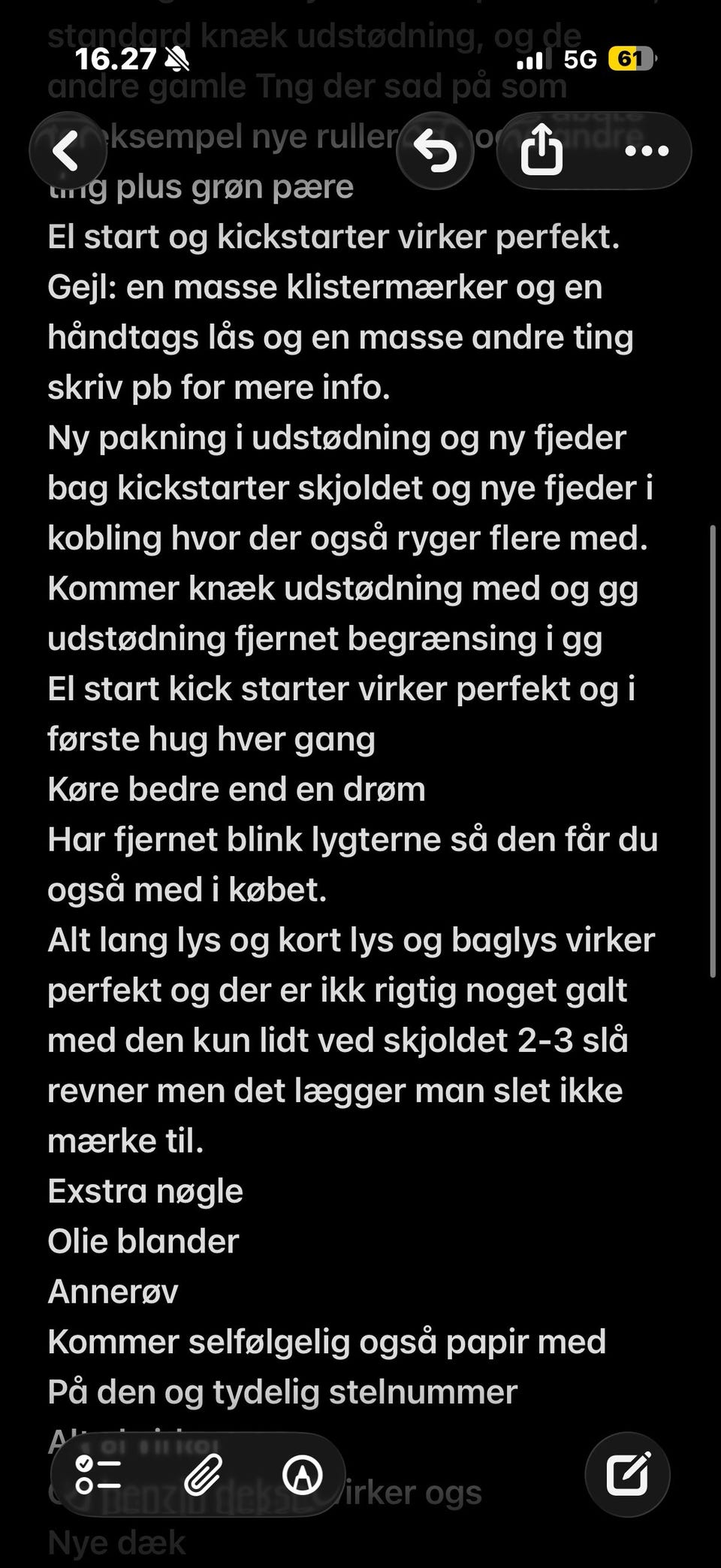The height and width of the screenshot is (1568, 721).
Task: Share this note
Action: tap(542, 151)
